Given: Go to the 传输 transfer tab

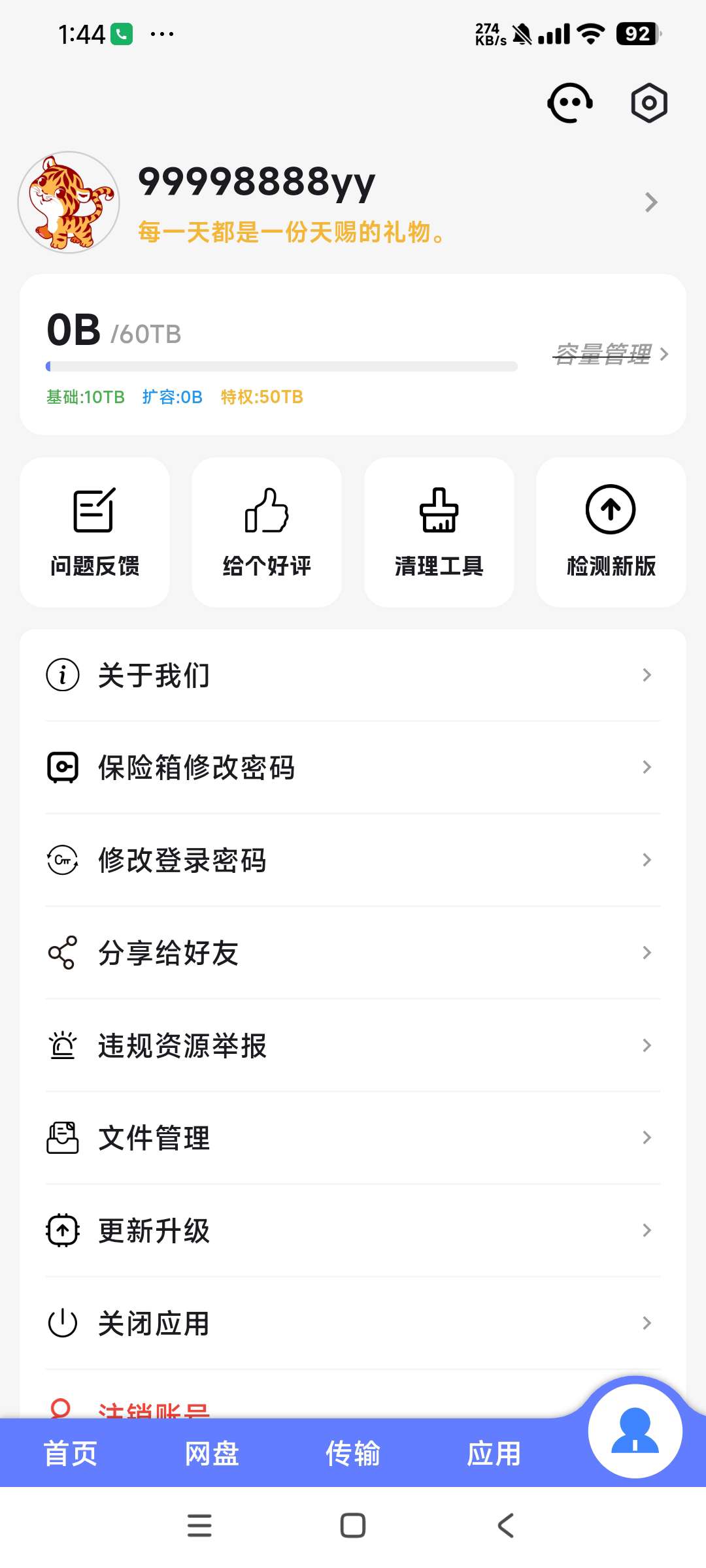Looking at the screenshot, I should (353, 1454).
